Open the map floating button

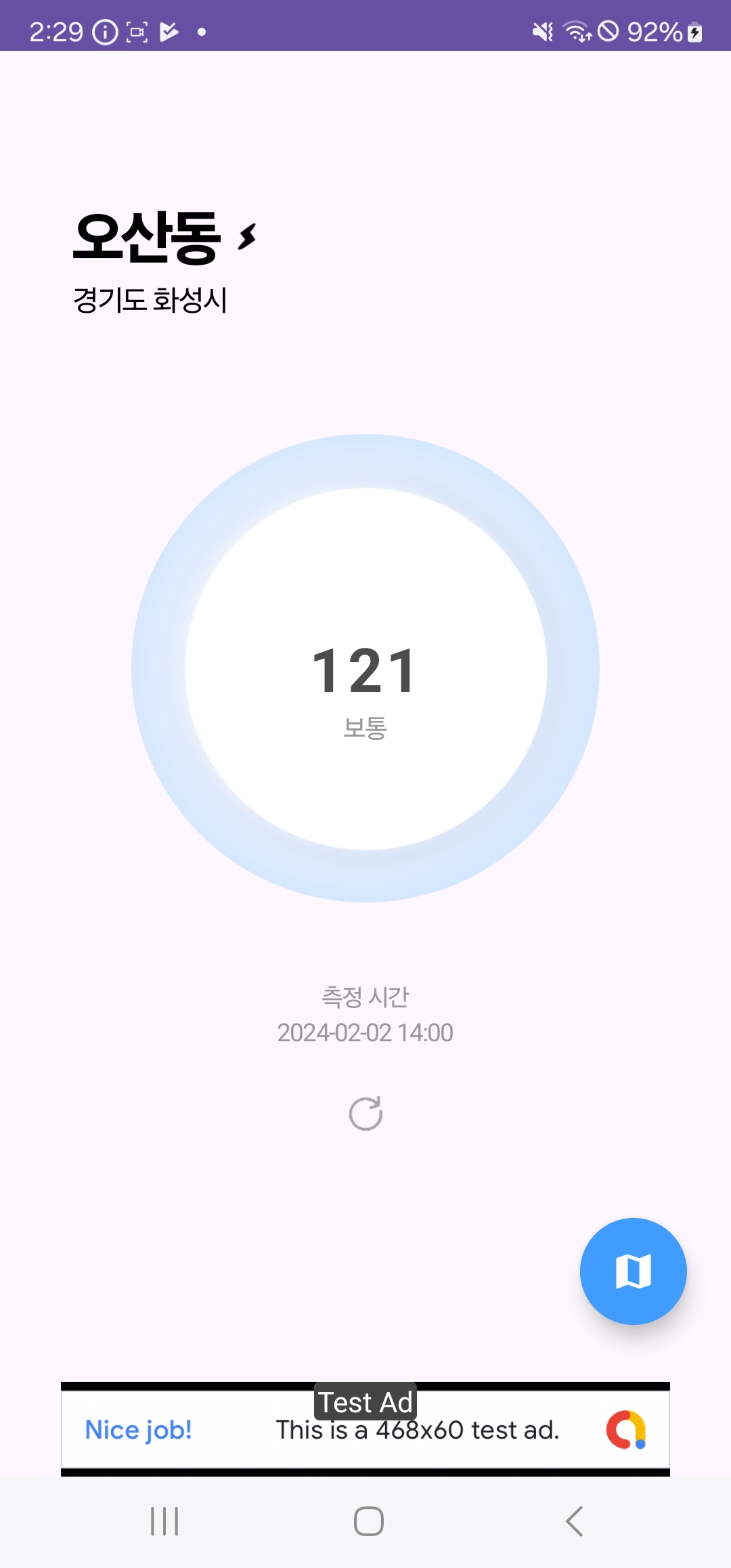pos(633,1271)
